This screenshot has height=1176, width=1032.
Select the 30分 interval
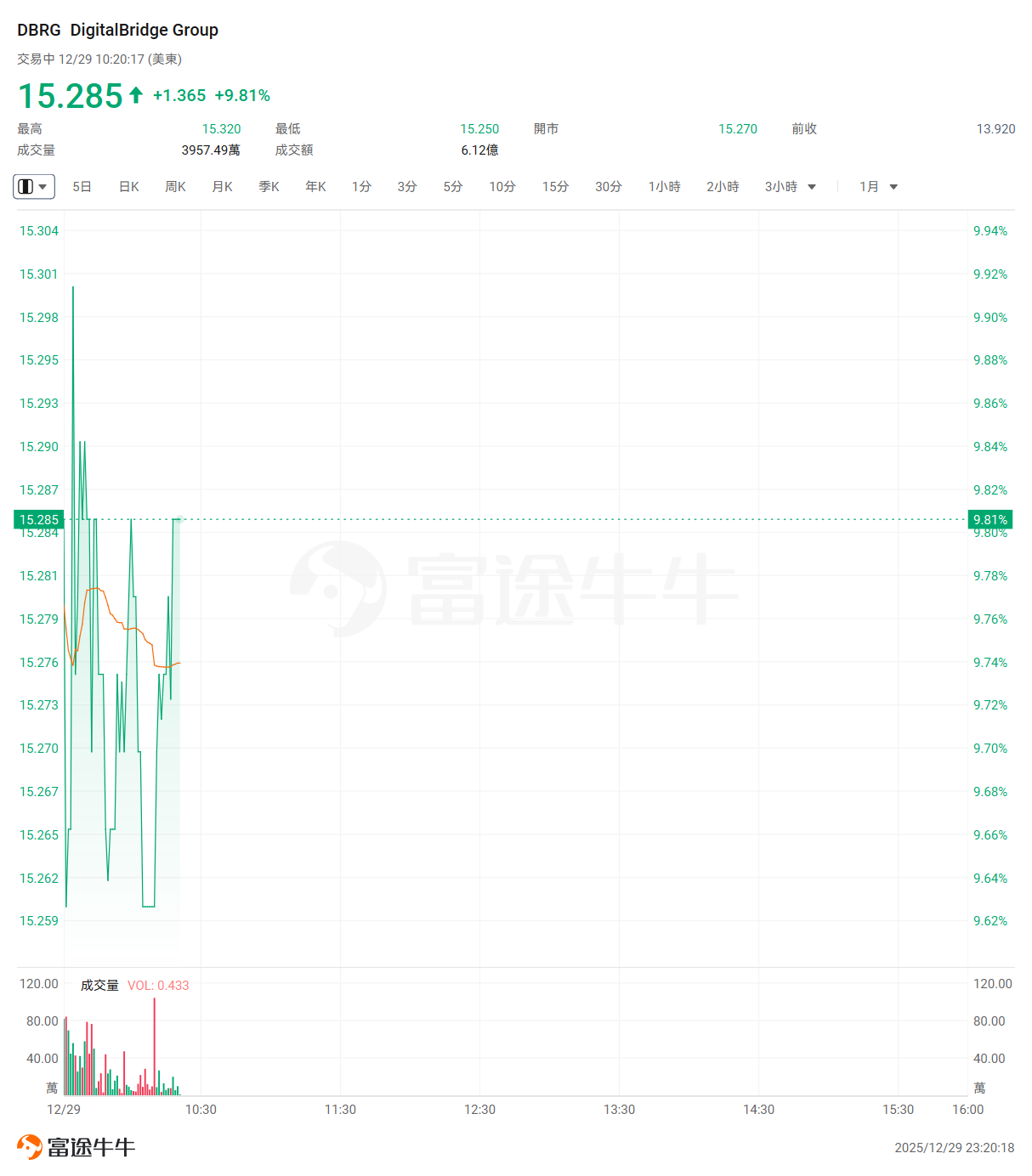point(609,186)
